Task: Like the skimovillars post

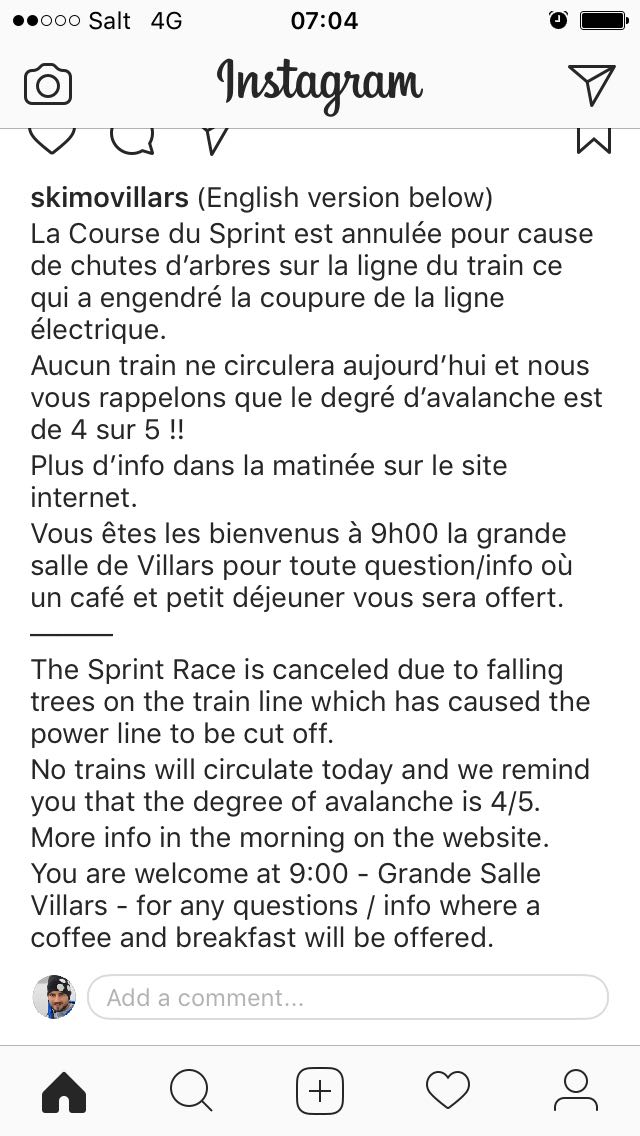Action: pyautogui.click(x=53, y=141)
